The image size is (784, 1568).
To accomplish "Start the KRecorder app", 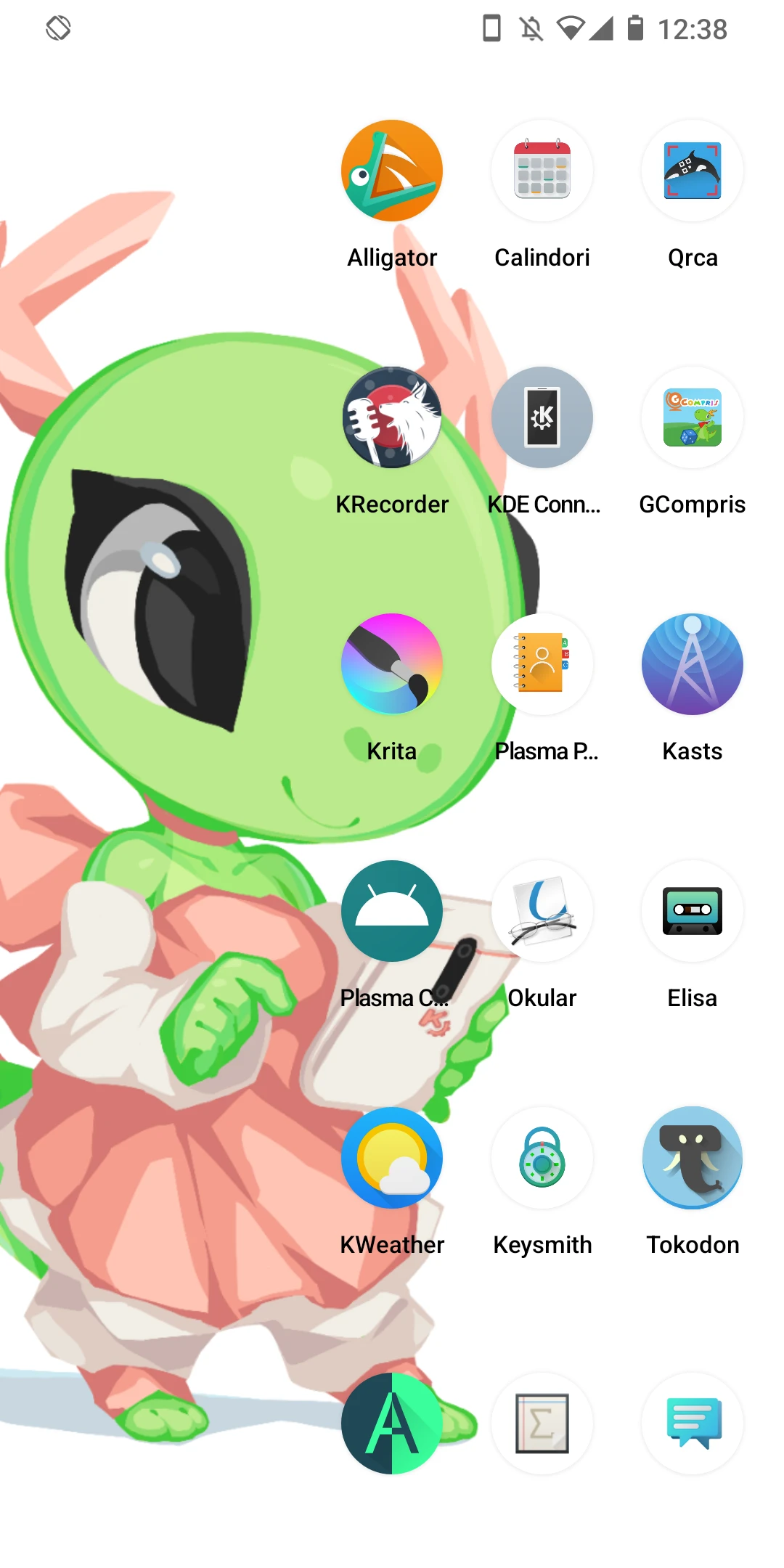I will (x=392, y=418).
